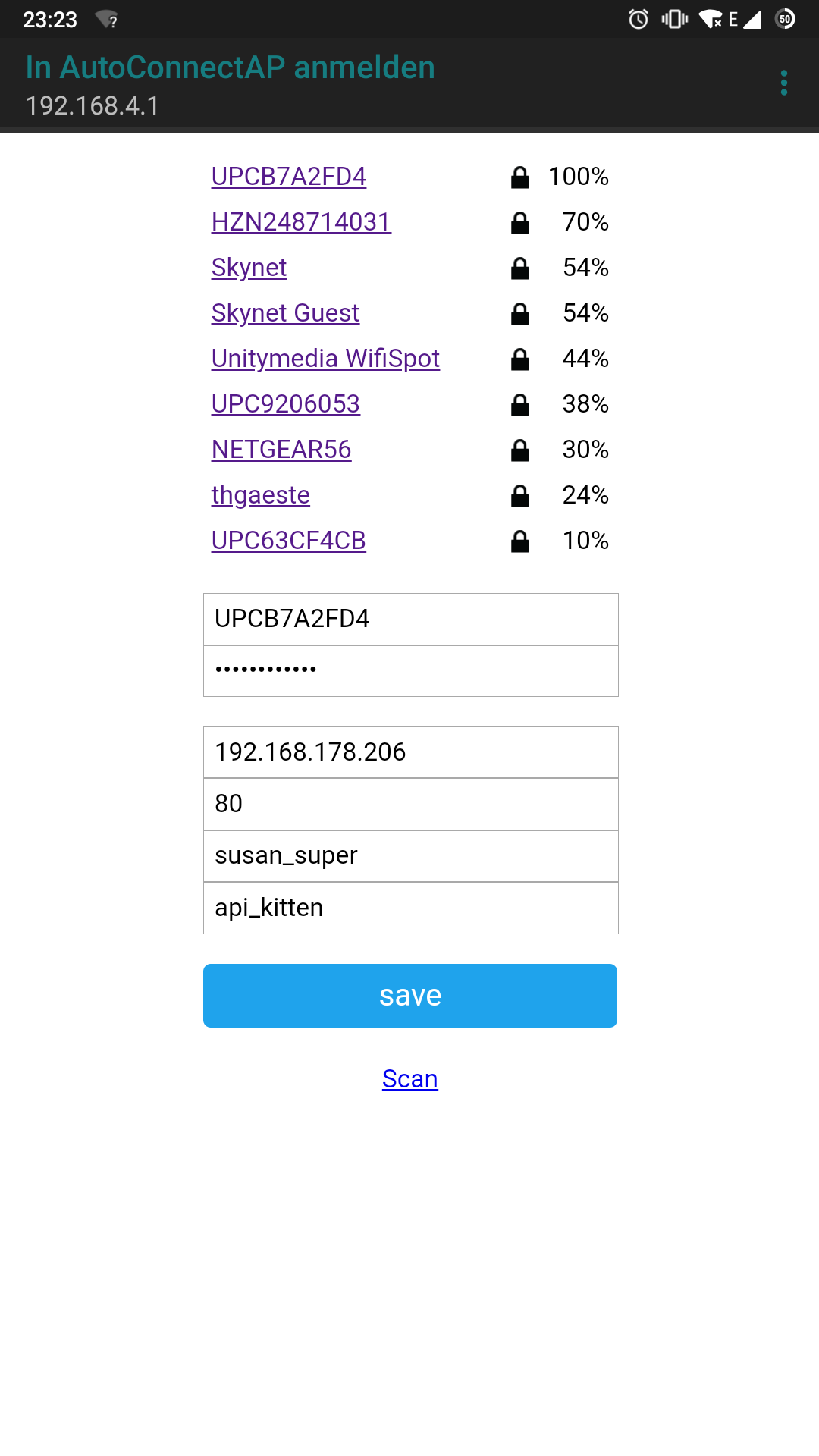Select the Skynet Guest network

pos(285,313)
